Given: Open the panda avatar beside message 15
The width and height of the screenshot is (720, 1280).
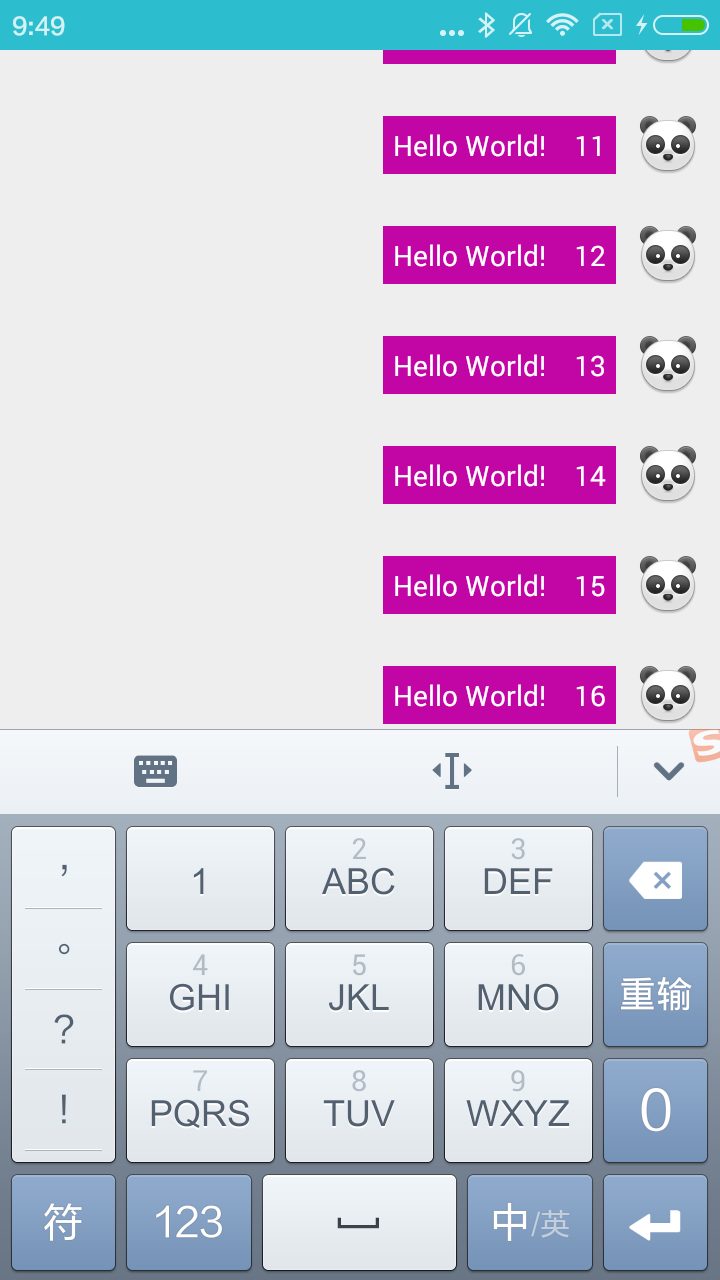Looking at the screenshot, I should 667,585.
